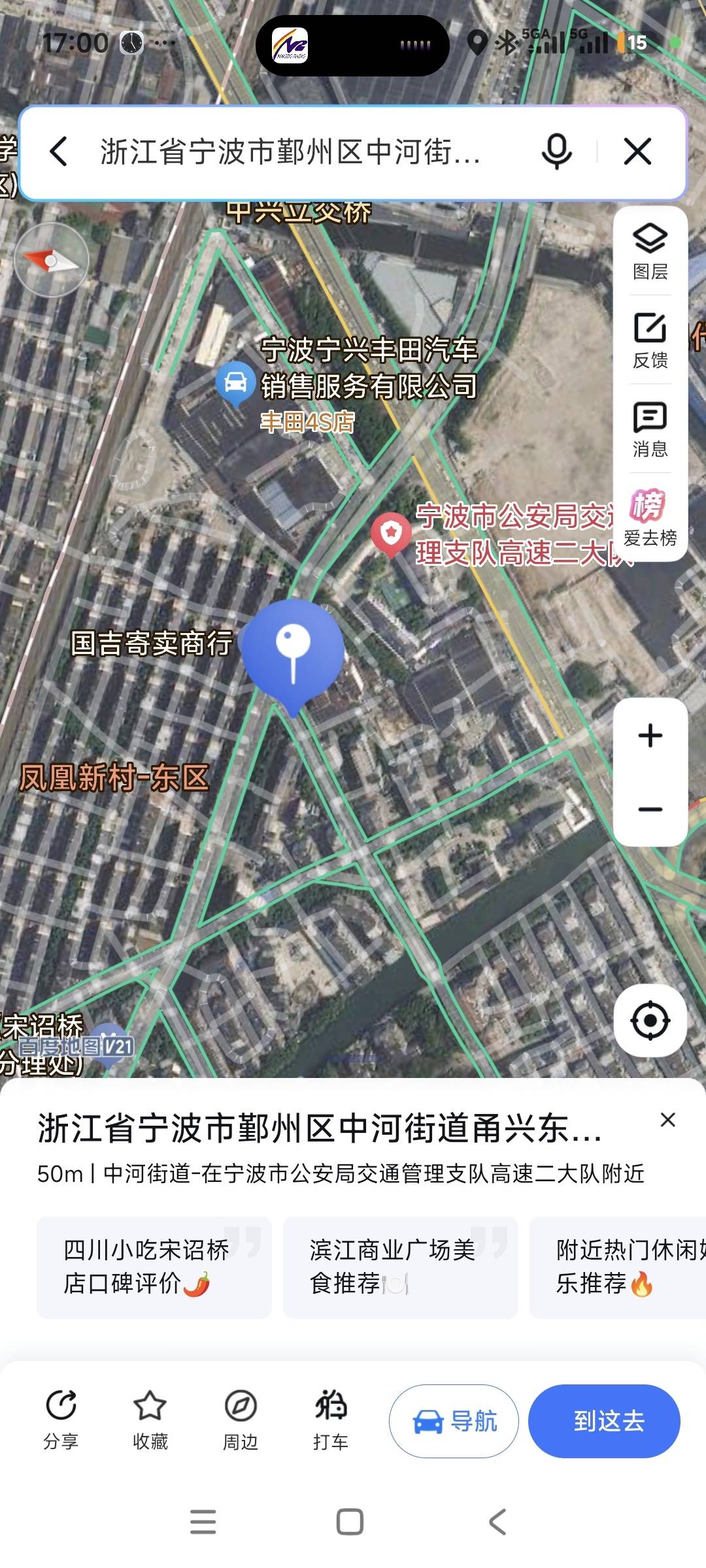Start 导航 navigation
This screenshot has width=706, height=1568.
(x=454, y=1421)
